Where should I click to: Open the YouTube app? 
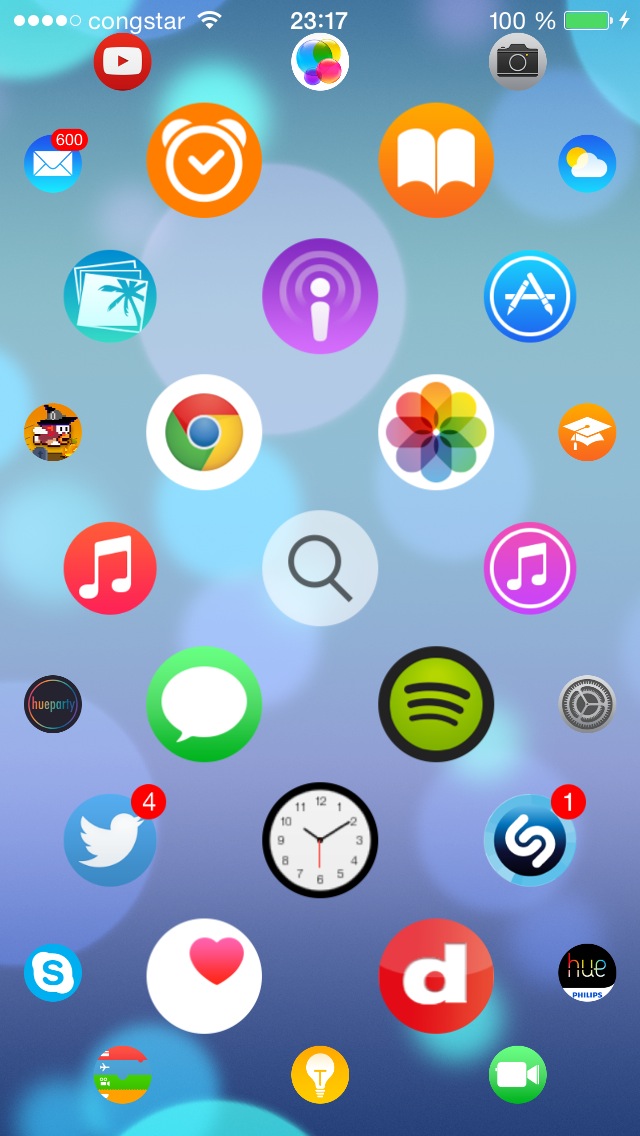[x=122, y=62]
